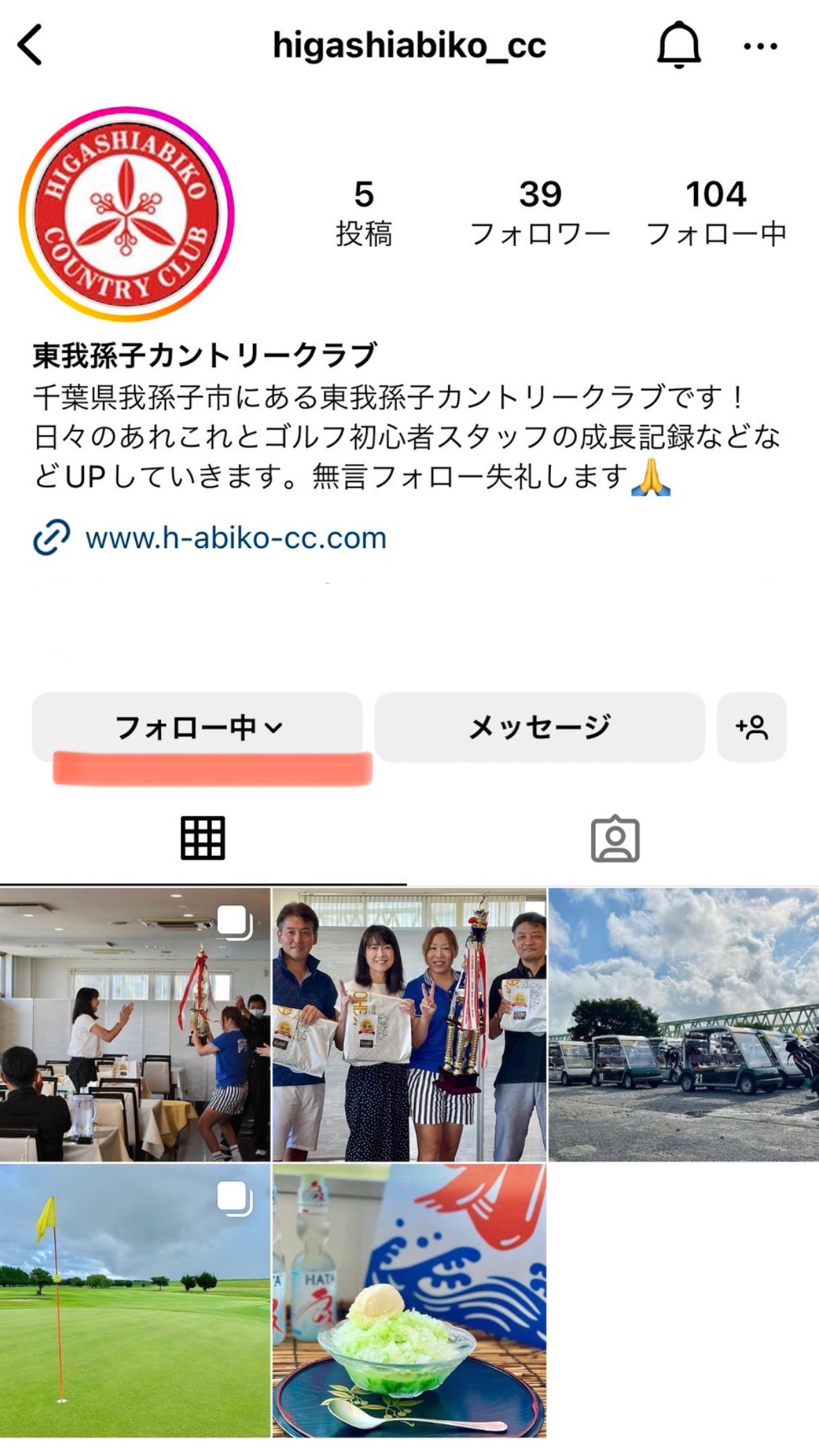Open the dining room trophy post
The image size is (819, 1456).
[135, 1025]
